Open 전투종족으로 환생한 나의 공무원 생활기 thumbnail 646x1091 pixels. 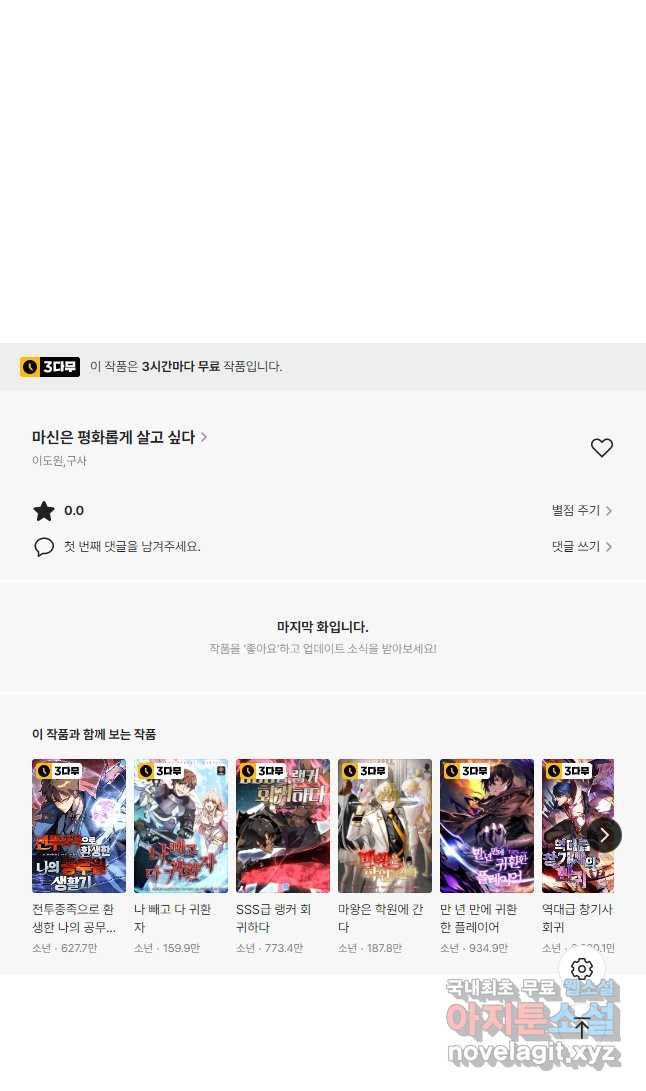click(79, 825)
